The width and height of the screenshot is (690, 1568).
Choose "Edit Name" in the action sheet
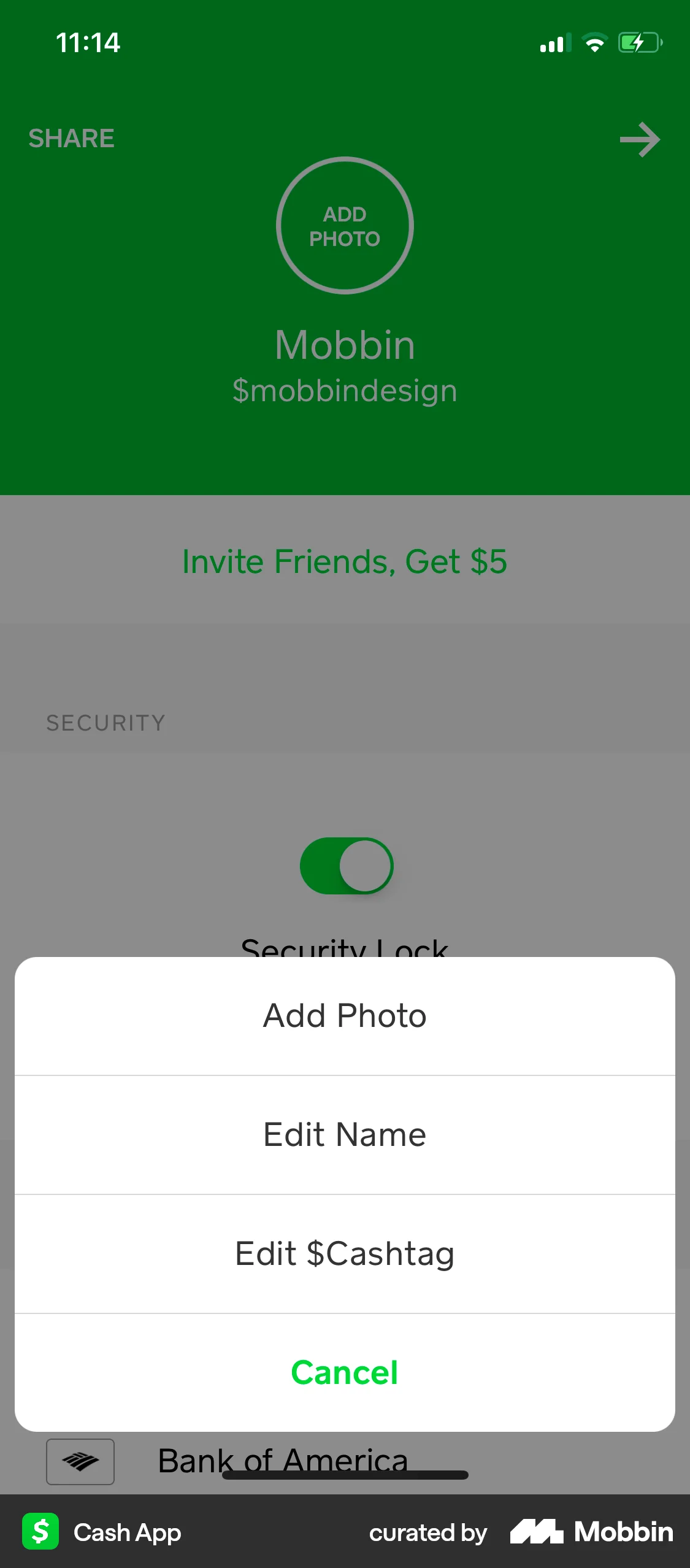[345, 1134]
